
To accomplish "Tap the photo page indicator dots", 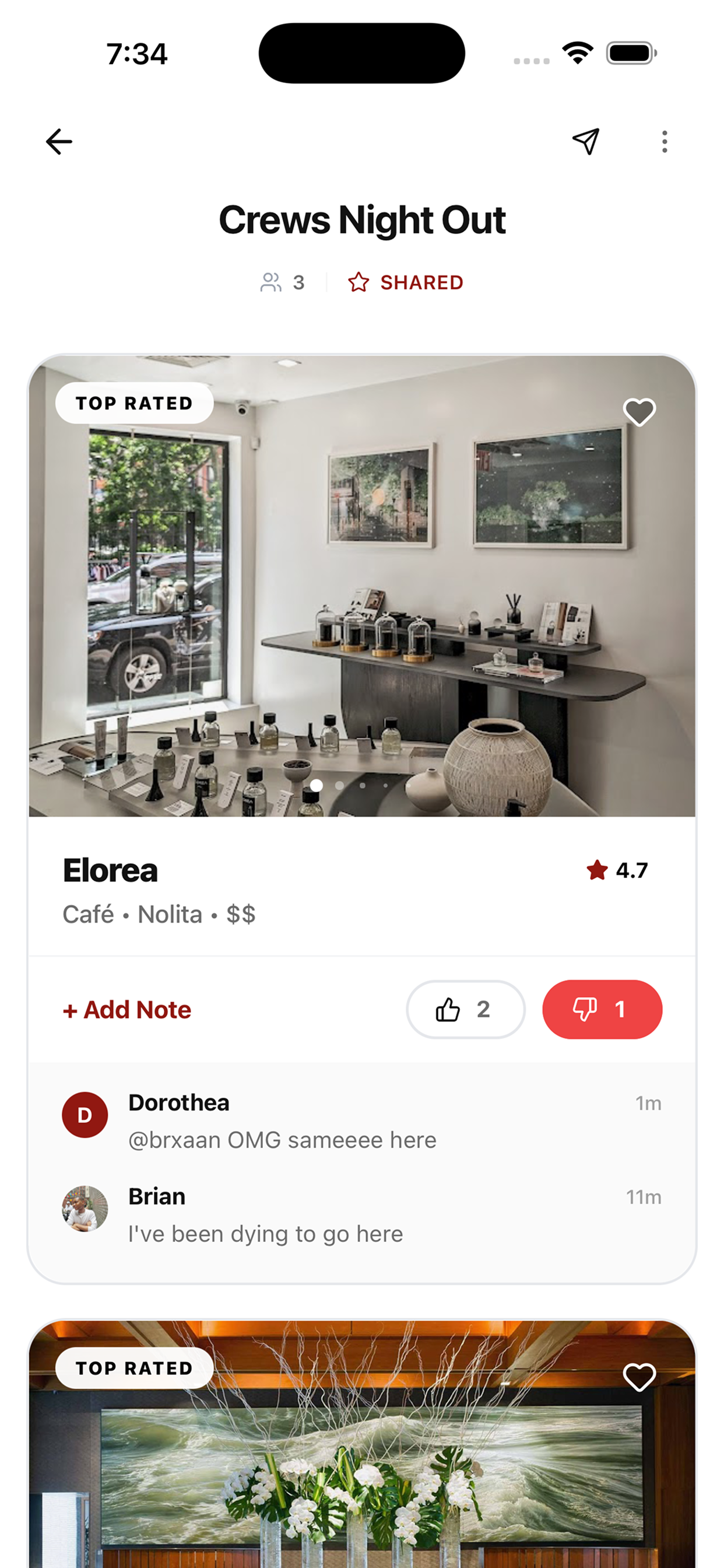I will click(x=362, y=785).
